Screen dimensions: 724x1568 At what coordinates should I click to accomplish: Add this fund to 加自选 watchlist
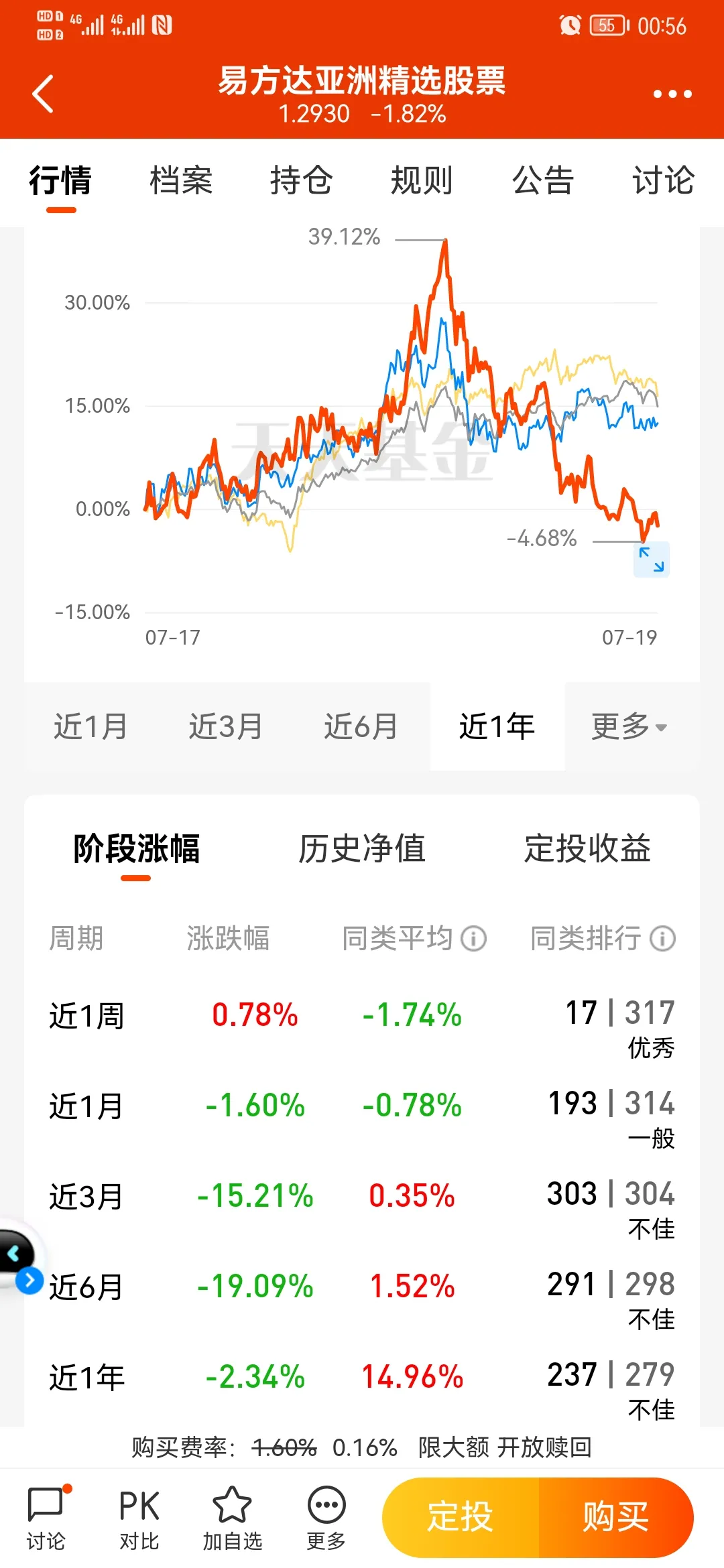[232, 1518]
